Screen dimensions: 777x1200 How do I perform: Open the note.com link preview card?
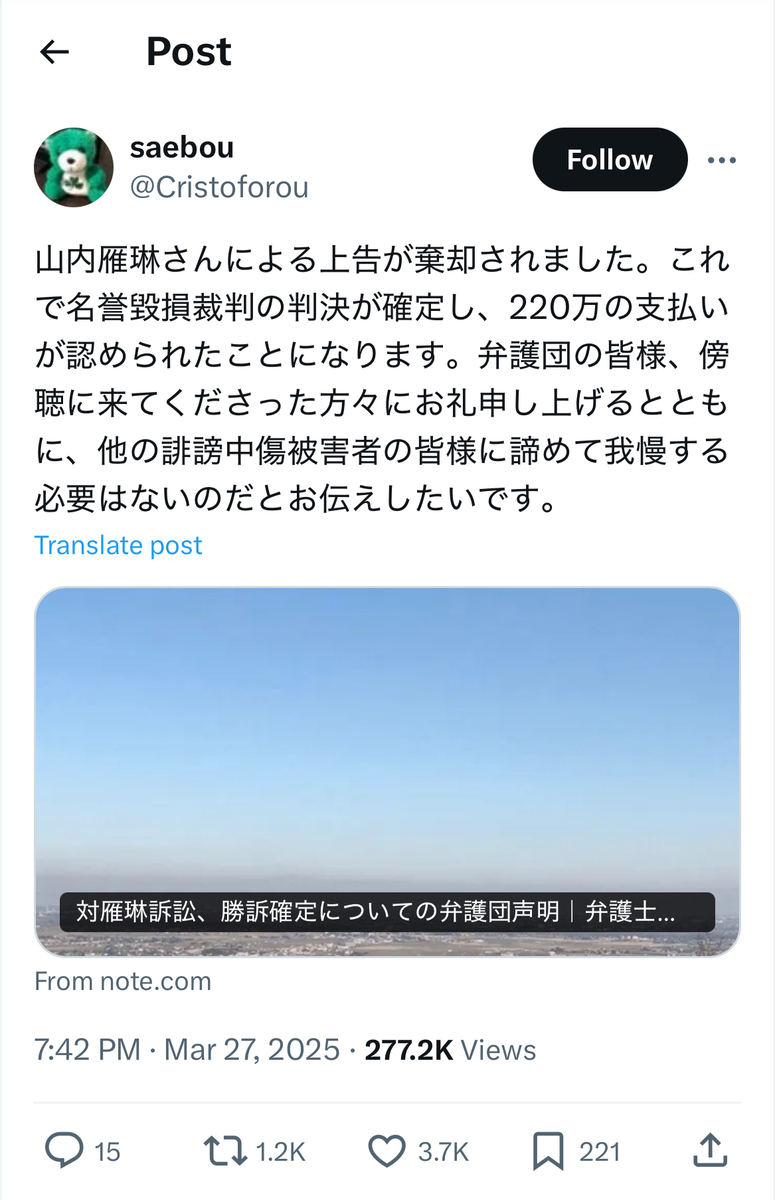tap(387, 771)
